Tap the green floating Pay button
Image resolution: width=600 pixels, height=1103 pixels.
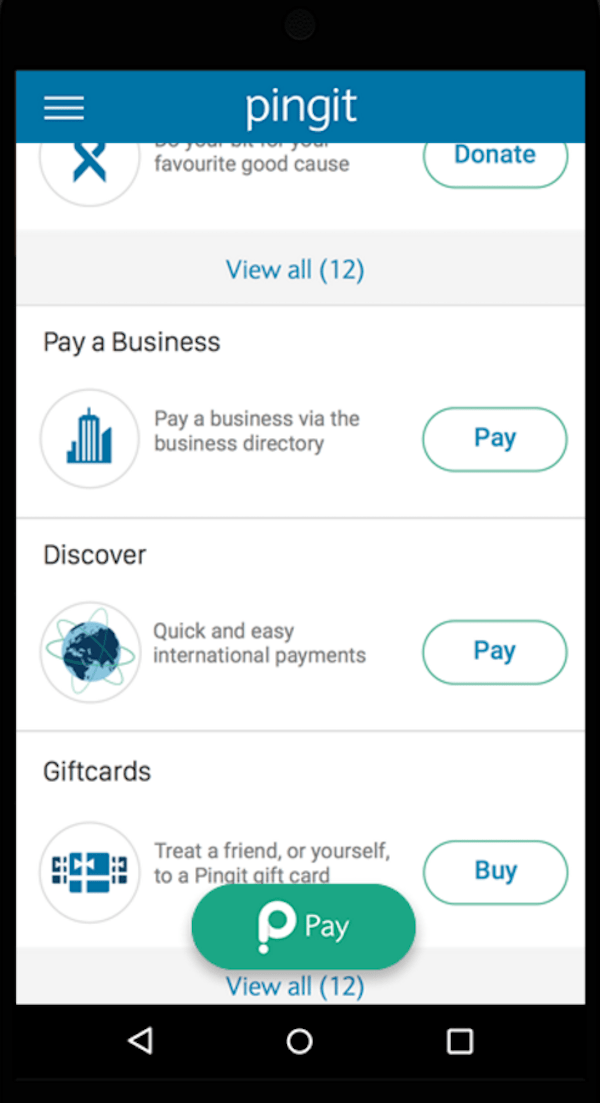click(x=303, y=926)
